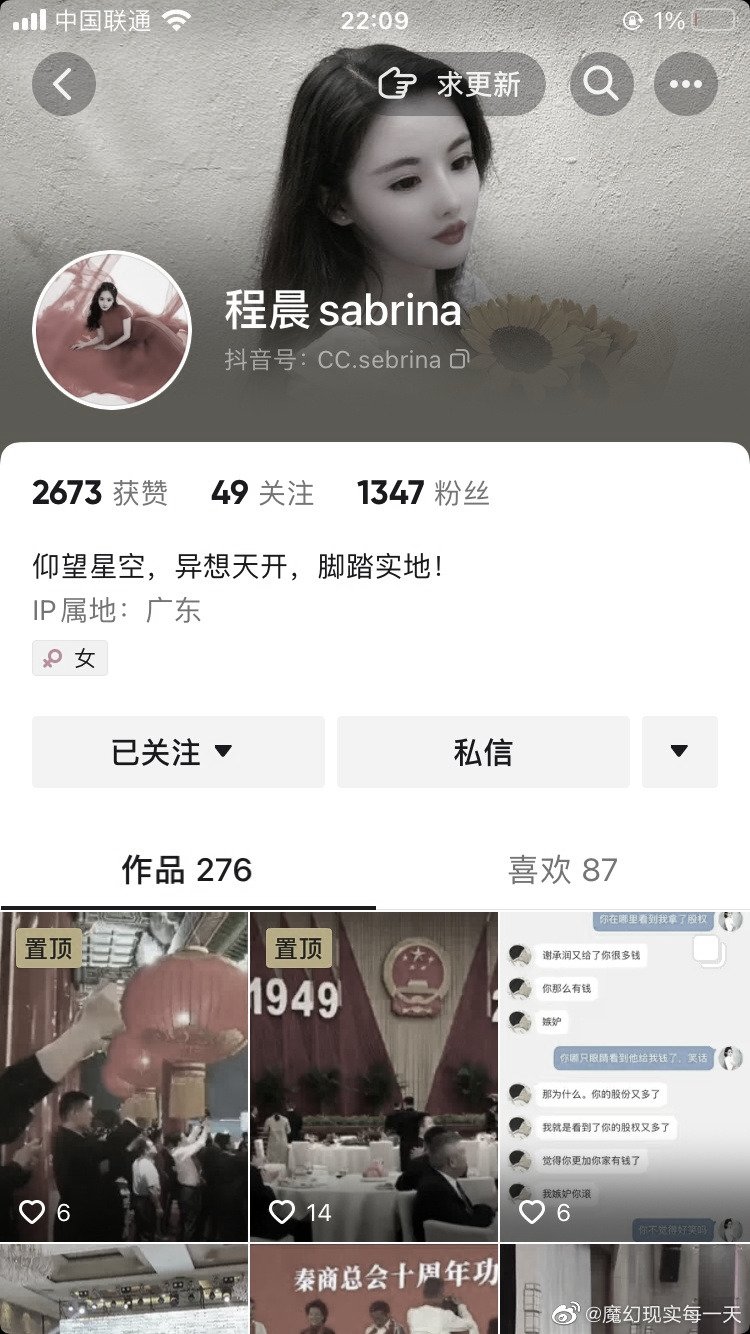This screenshot has width=750, height=1334.
Task: Tap the 已关注 following button
Action: (178, 752)
